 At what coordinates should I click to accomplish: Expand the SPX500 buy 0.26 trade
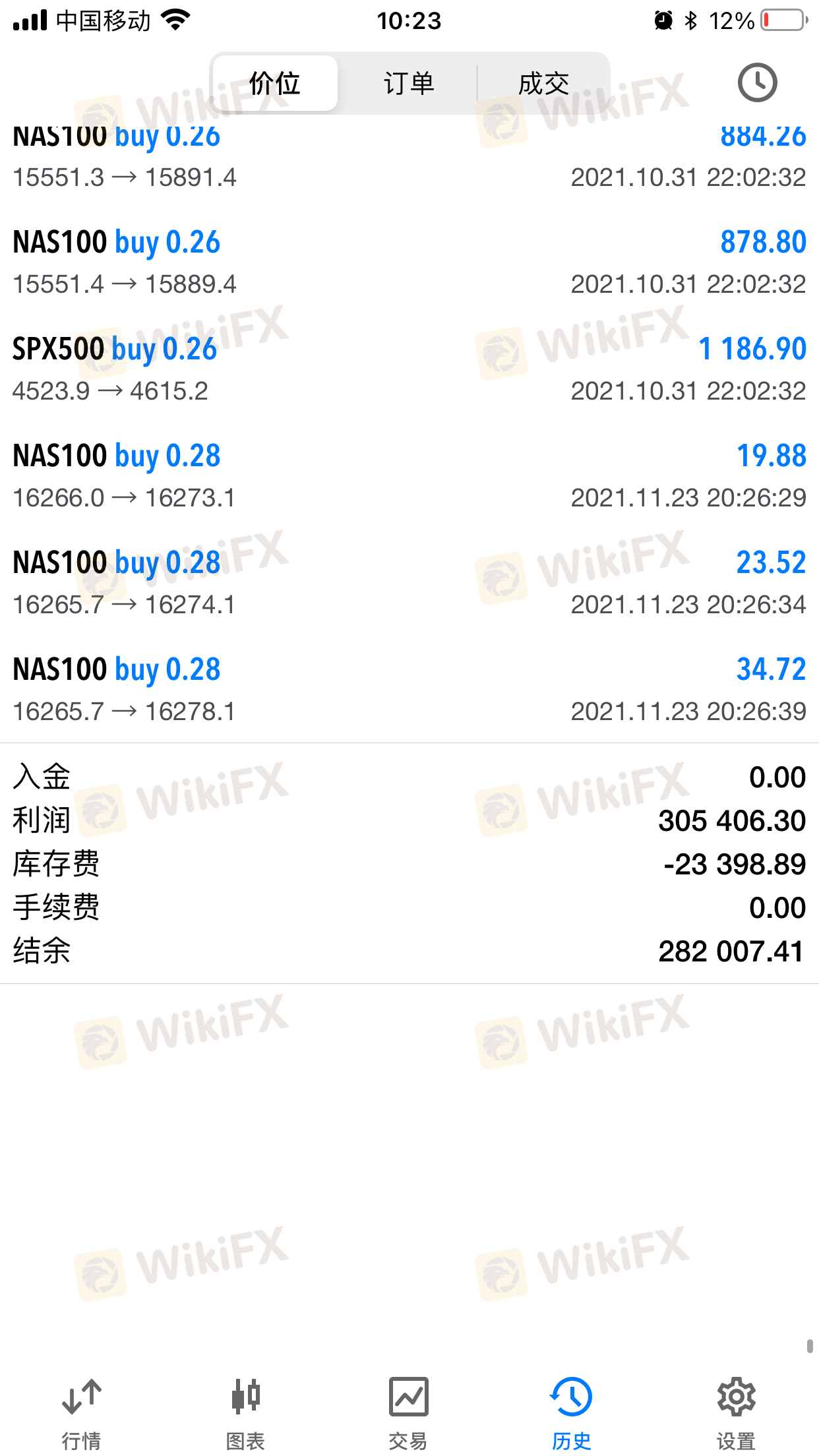(409, 369)
